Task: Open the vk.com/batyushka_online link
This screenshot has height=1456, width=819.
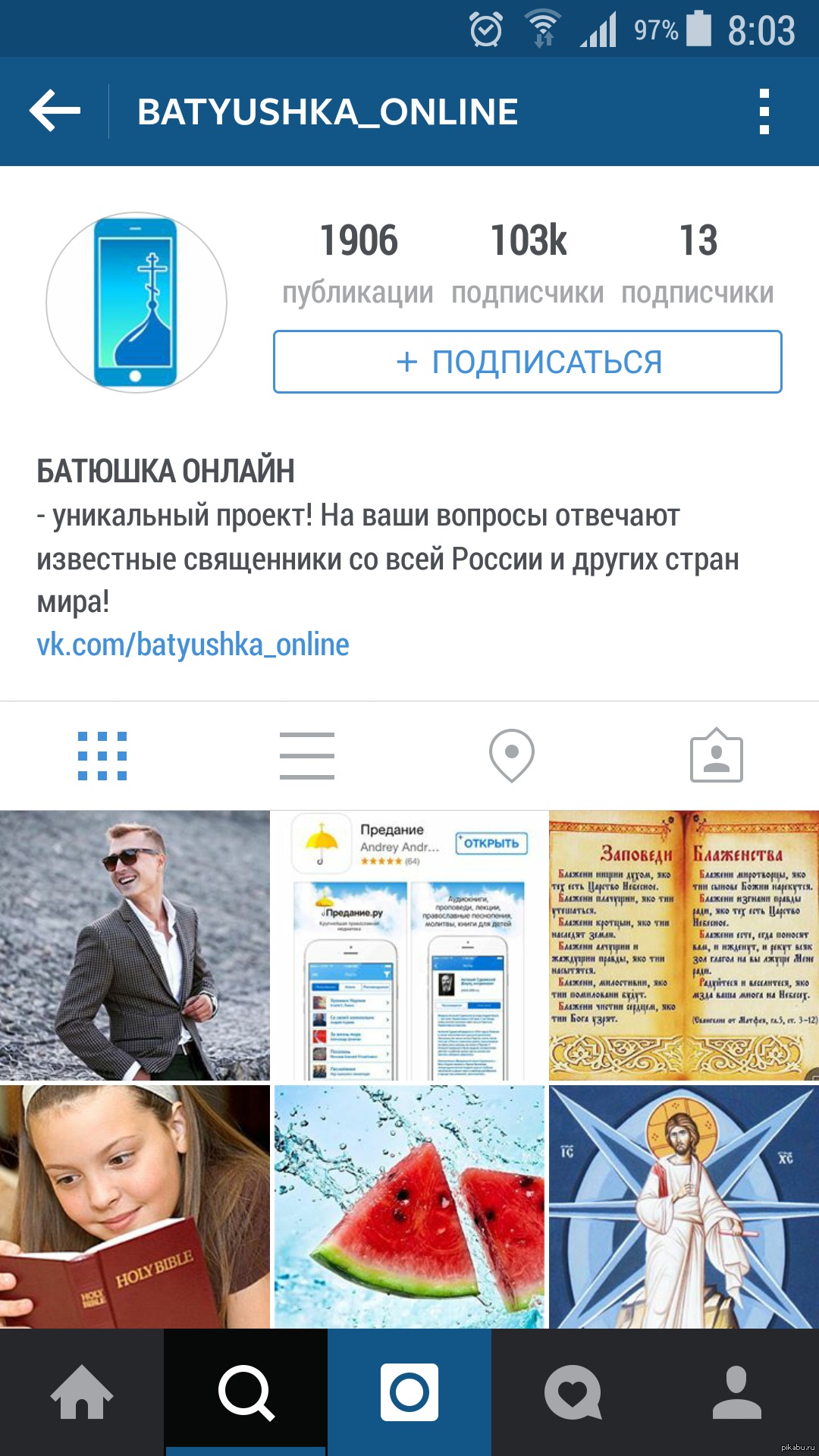Action: [193, 645]
